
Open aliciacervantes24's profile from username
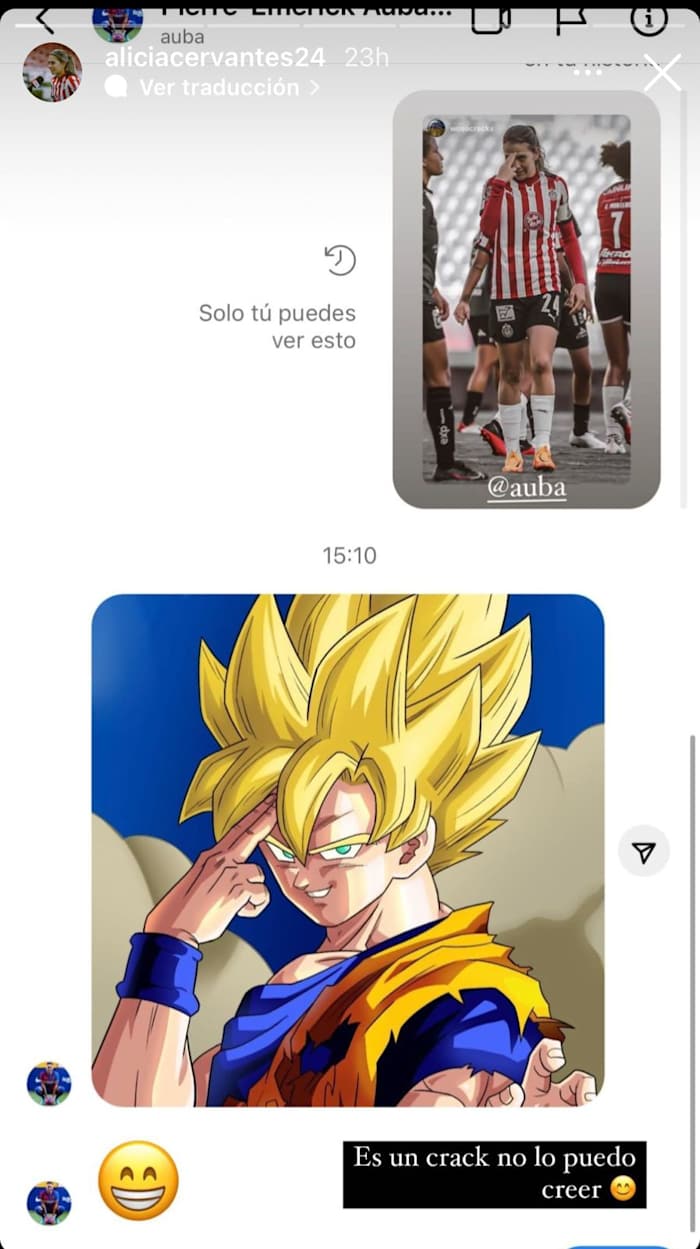(x=214, y=57)
